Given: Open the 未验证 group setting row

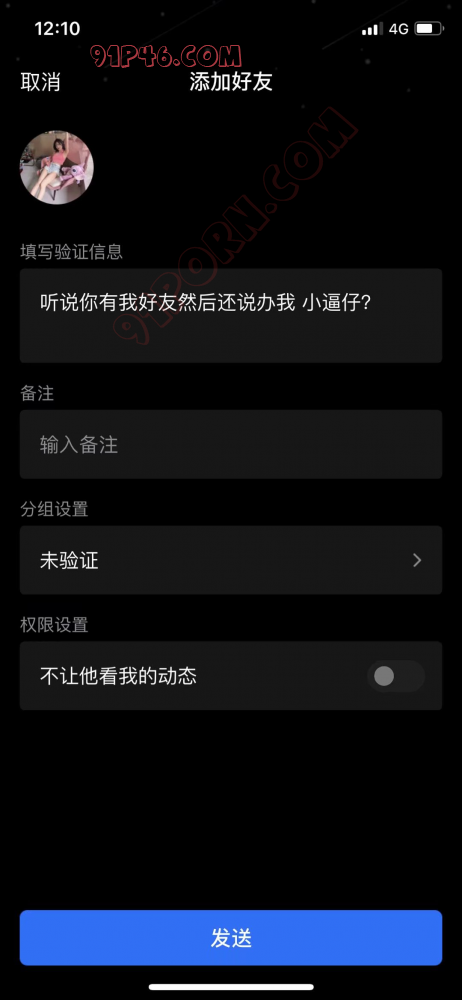Looking at the screenshot, I should [231, 560].
